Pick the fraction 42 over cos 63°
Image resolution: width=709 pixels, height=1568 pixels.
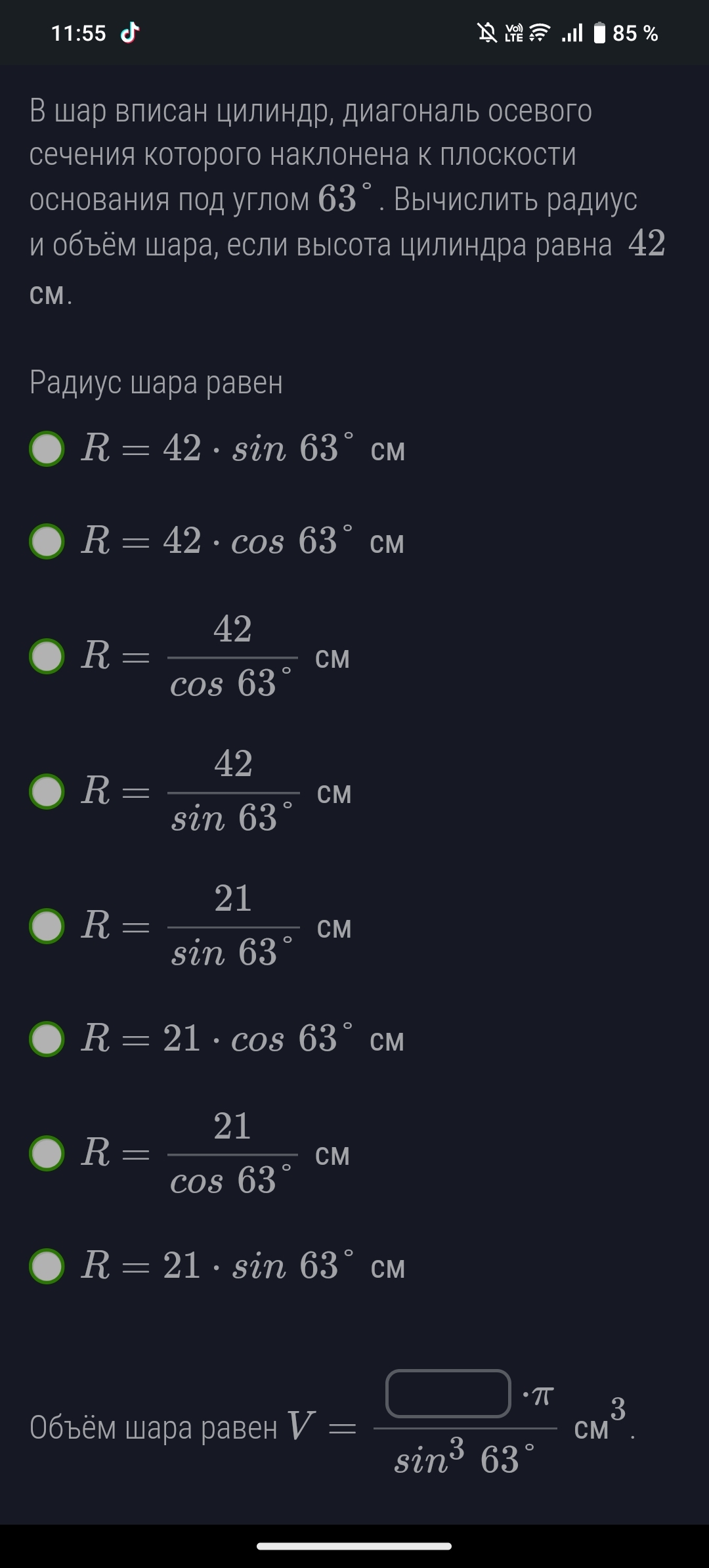(47, 657)
